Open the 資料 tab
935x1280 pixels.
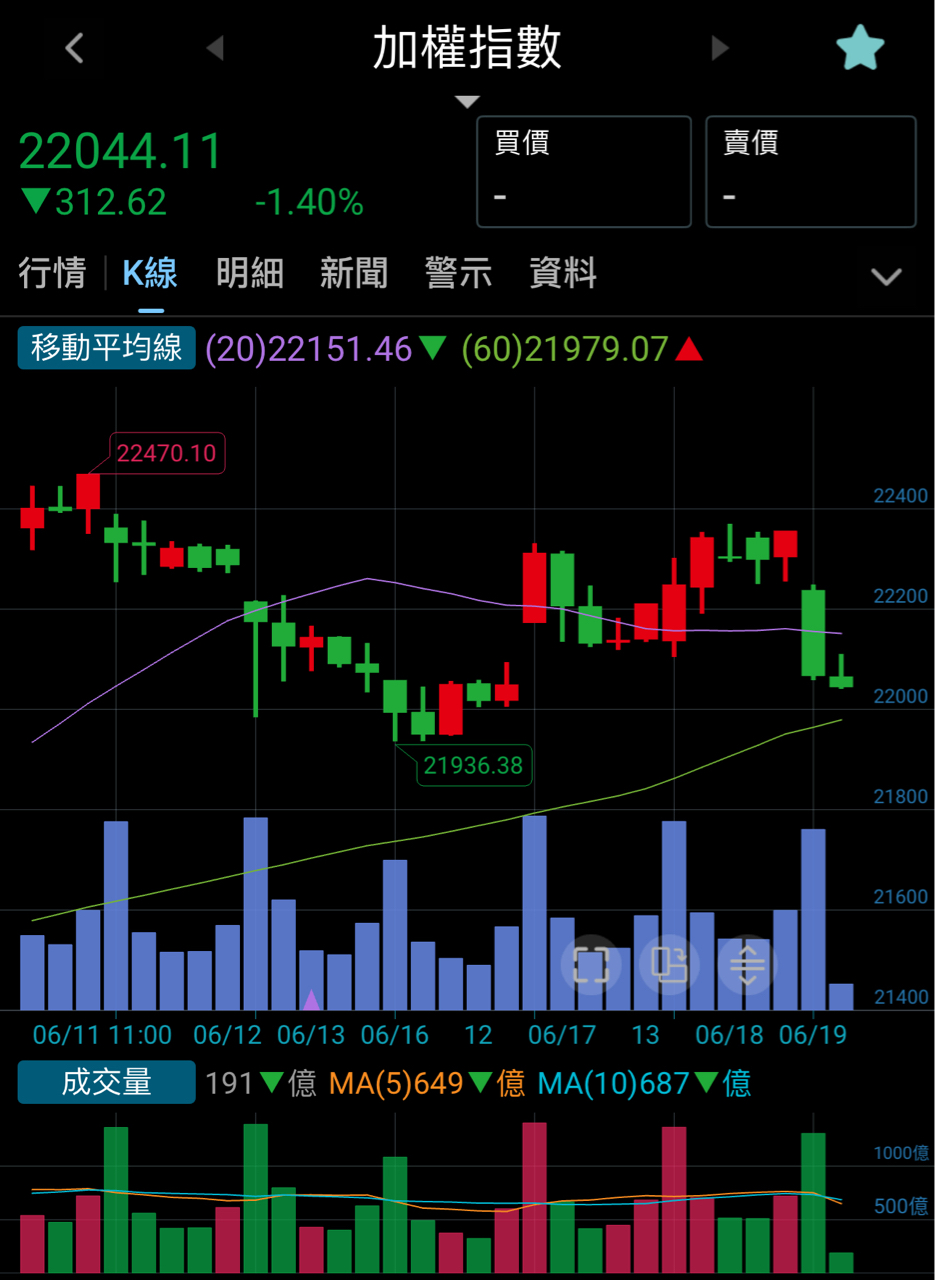563,272
